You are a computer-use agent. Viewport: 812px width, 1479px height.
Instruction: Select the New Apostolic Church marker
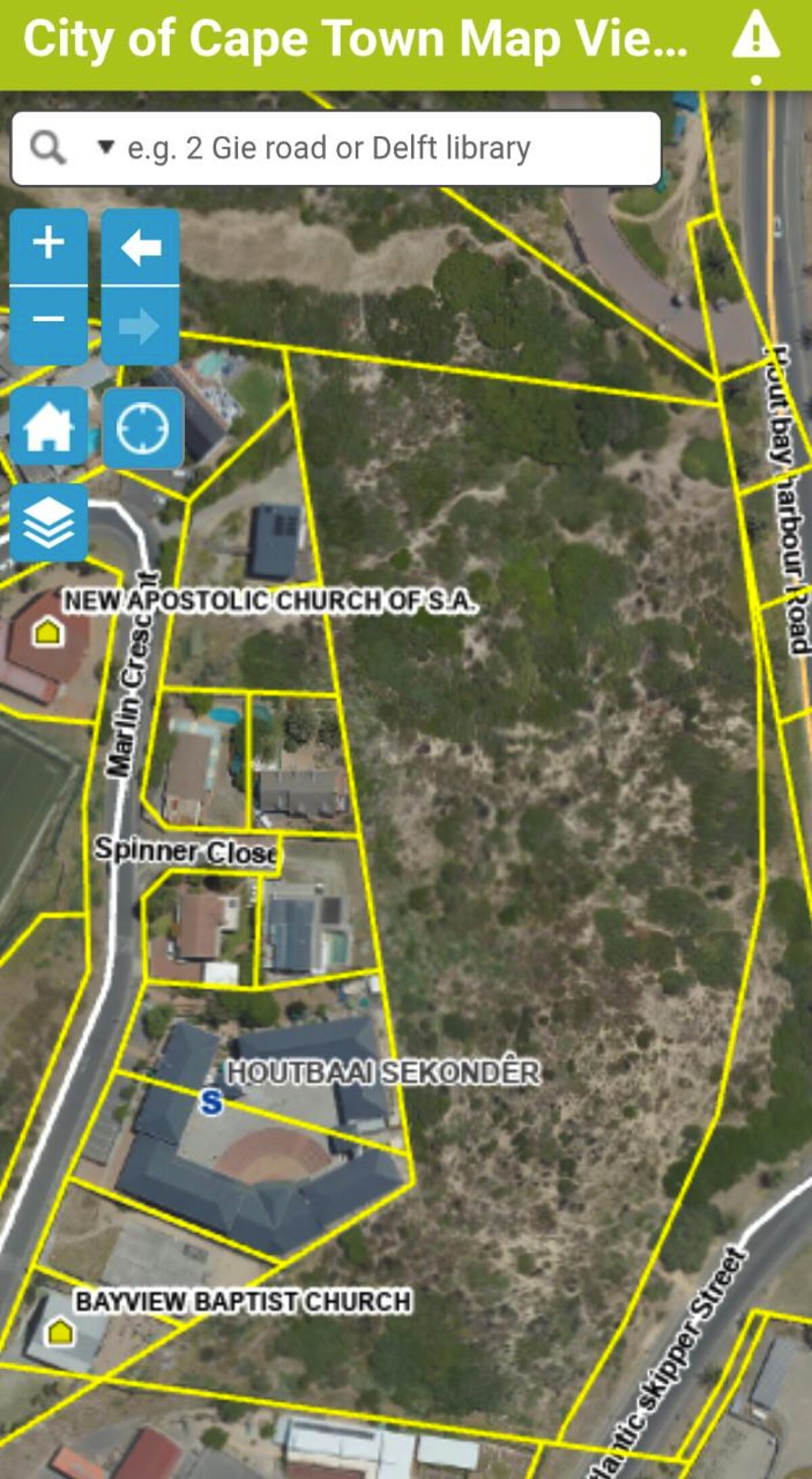pos(48,632)
